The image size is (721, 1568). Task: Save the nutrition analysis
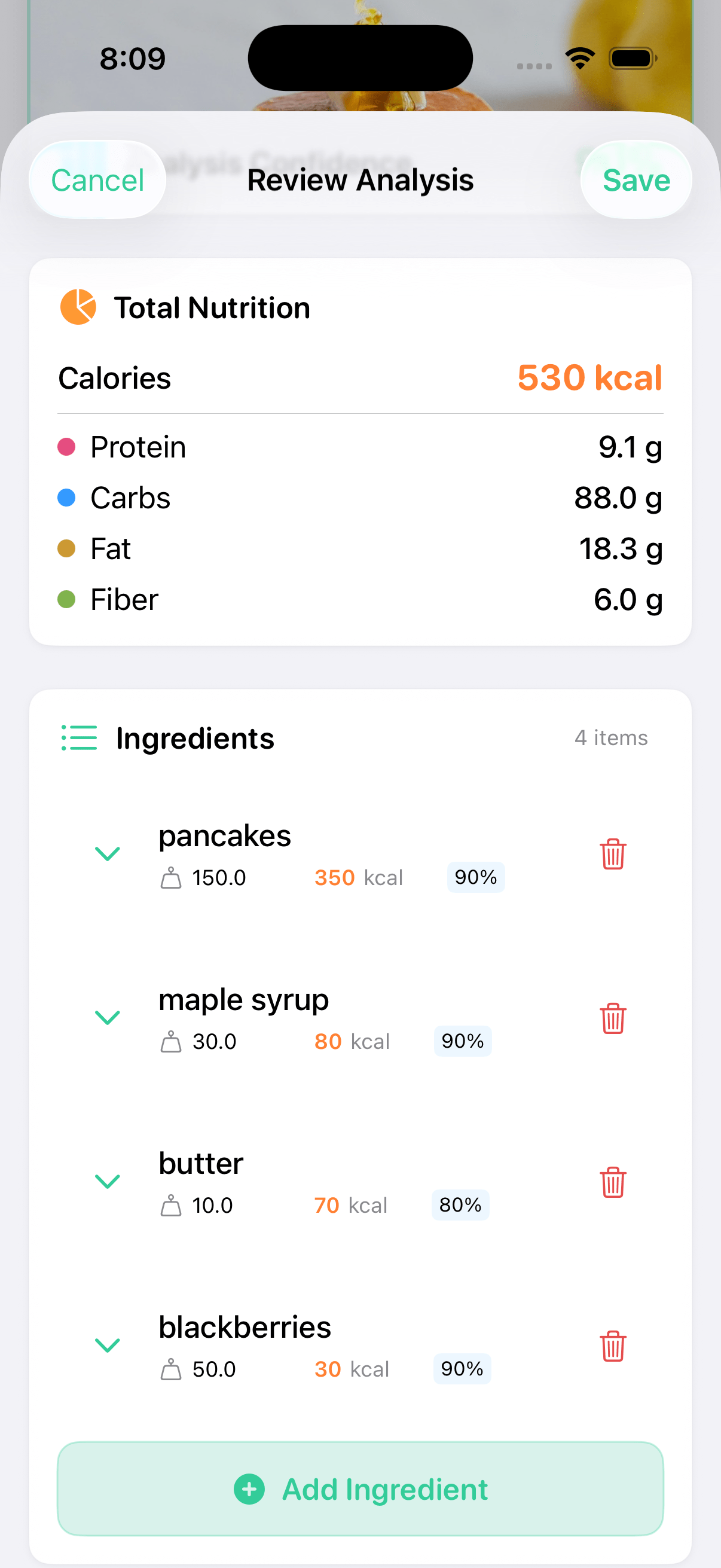636,179
